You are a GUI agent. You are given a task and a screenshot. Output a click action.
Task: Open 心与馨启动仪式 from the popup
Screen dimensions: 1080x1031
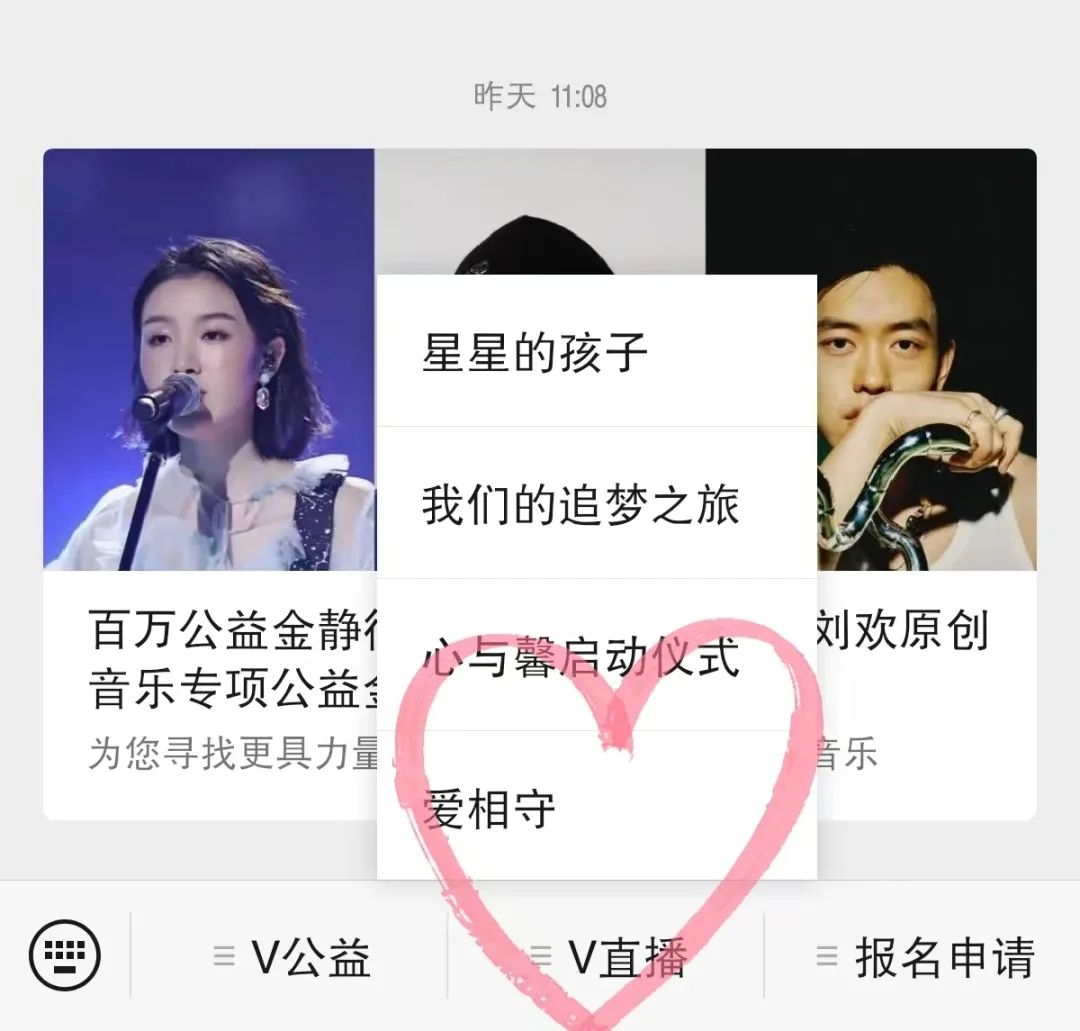click(596, 656)
